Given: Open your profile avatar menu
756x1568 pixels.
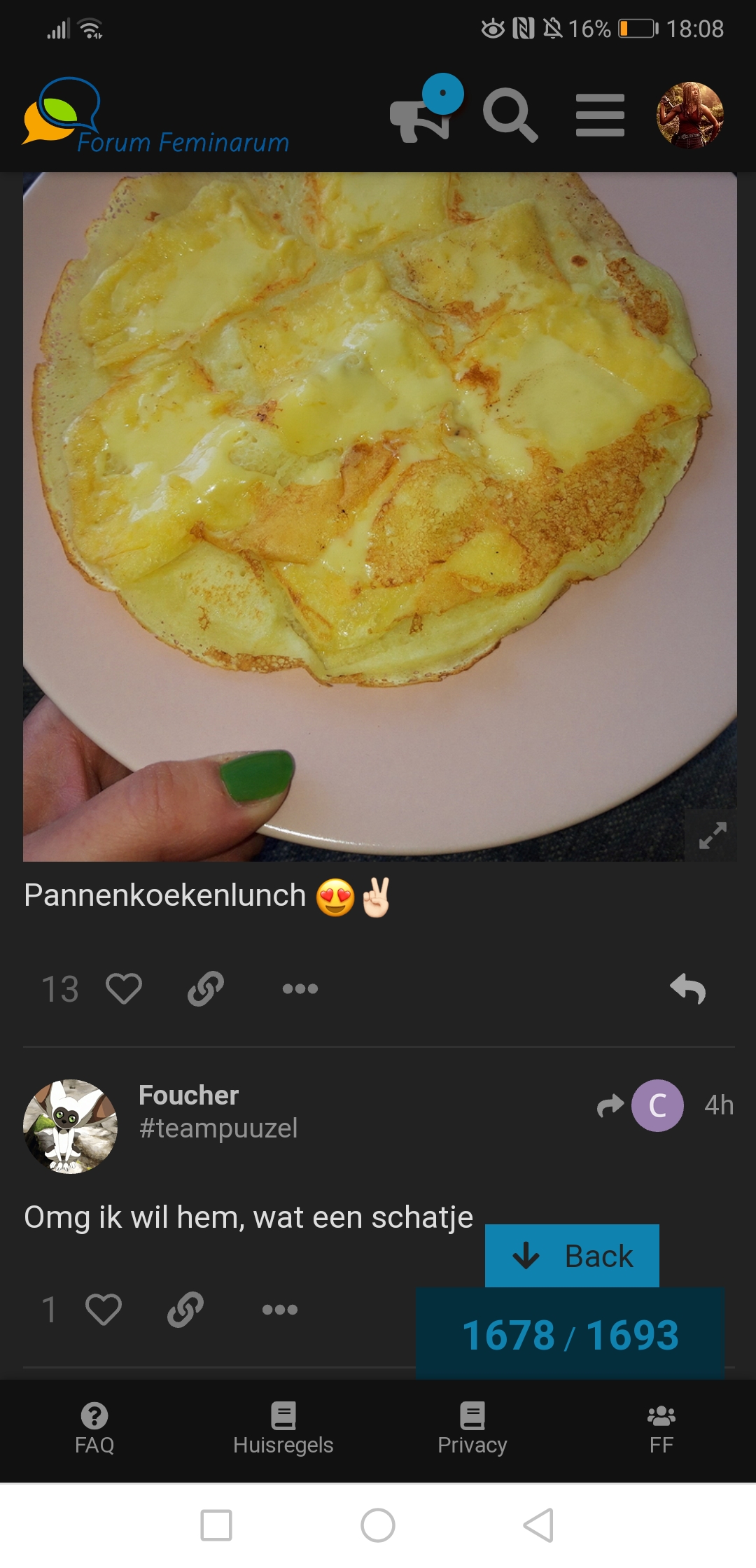Looking at the screenshot, I should tap(689, 115).
